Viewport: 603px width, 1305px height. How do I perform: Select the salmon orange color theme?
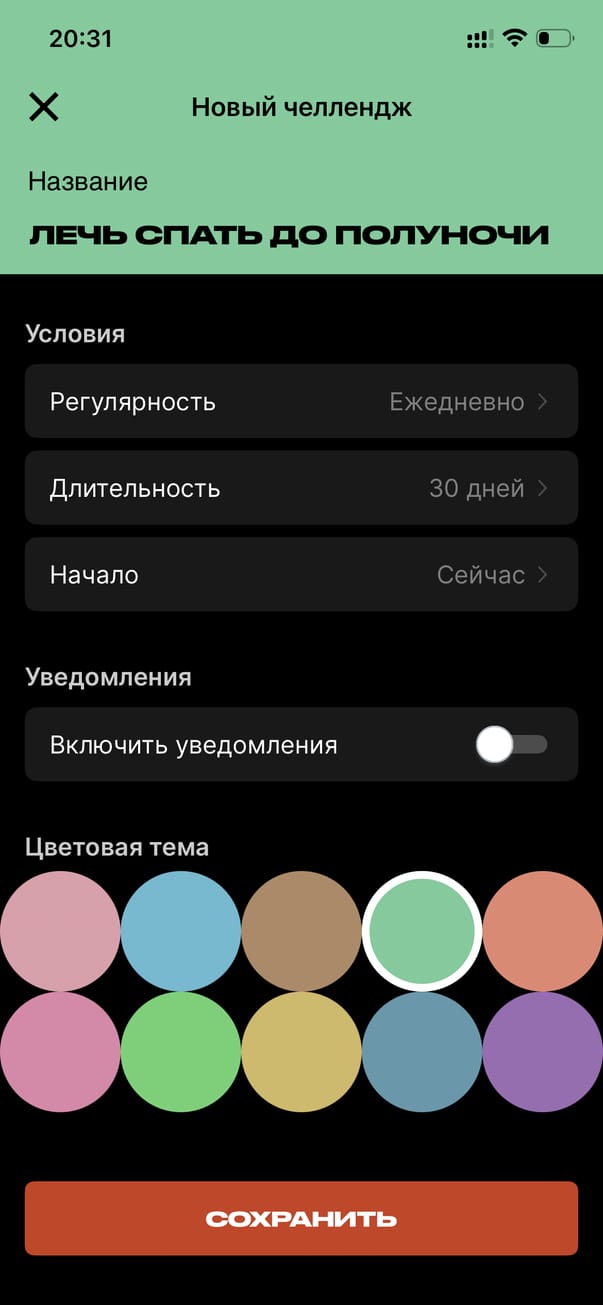click(x=542, y=931)
